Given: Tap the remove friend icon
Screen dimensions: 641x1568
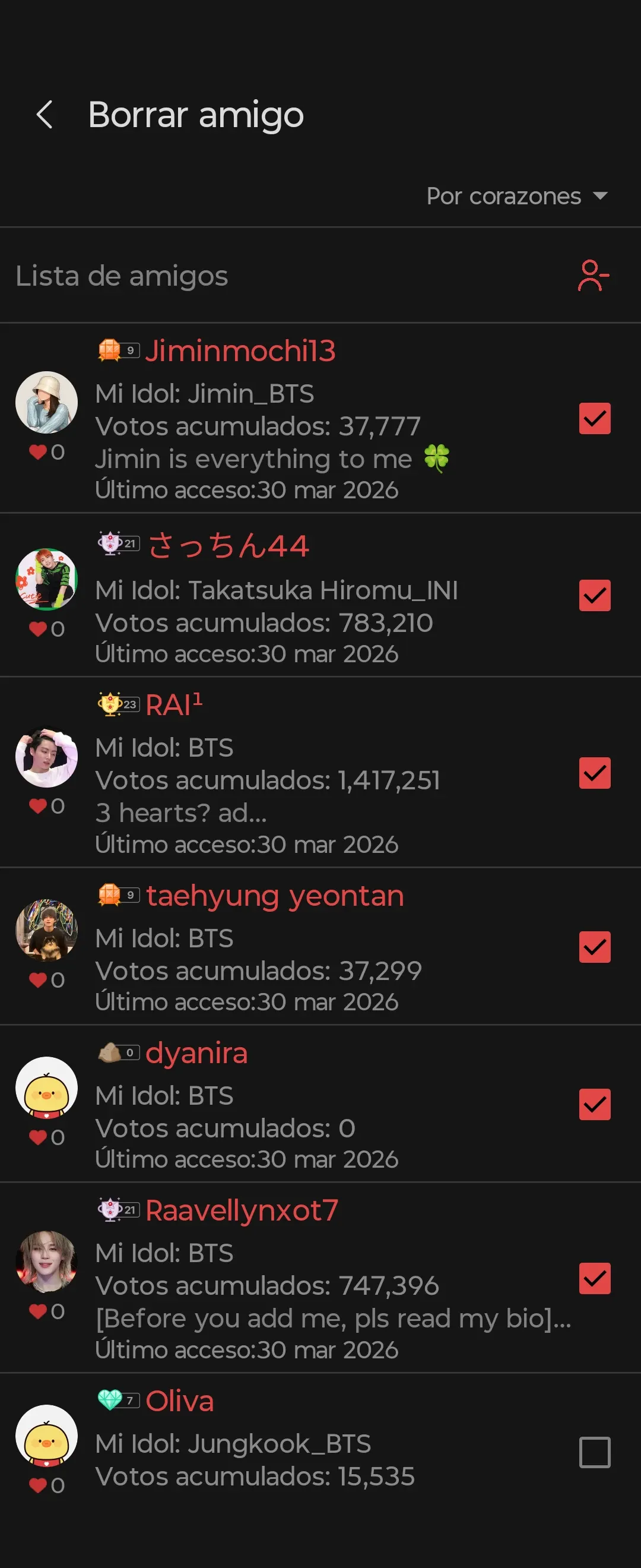Looking at the screenshot, I should click(593, 276).
